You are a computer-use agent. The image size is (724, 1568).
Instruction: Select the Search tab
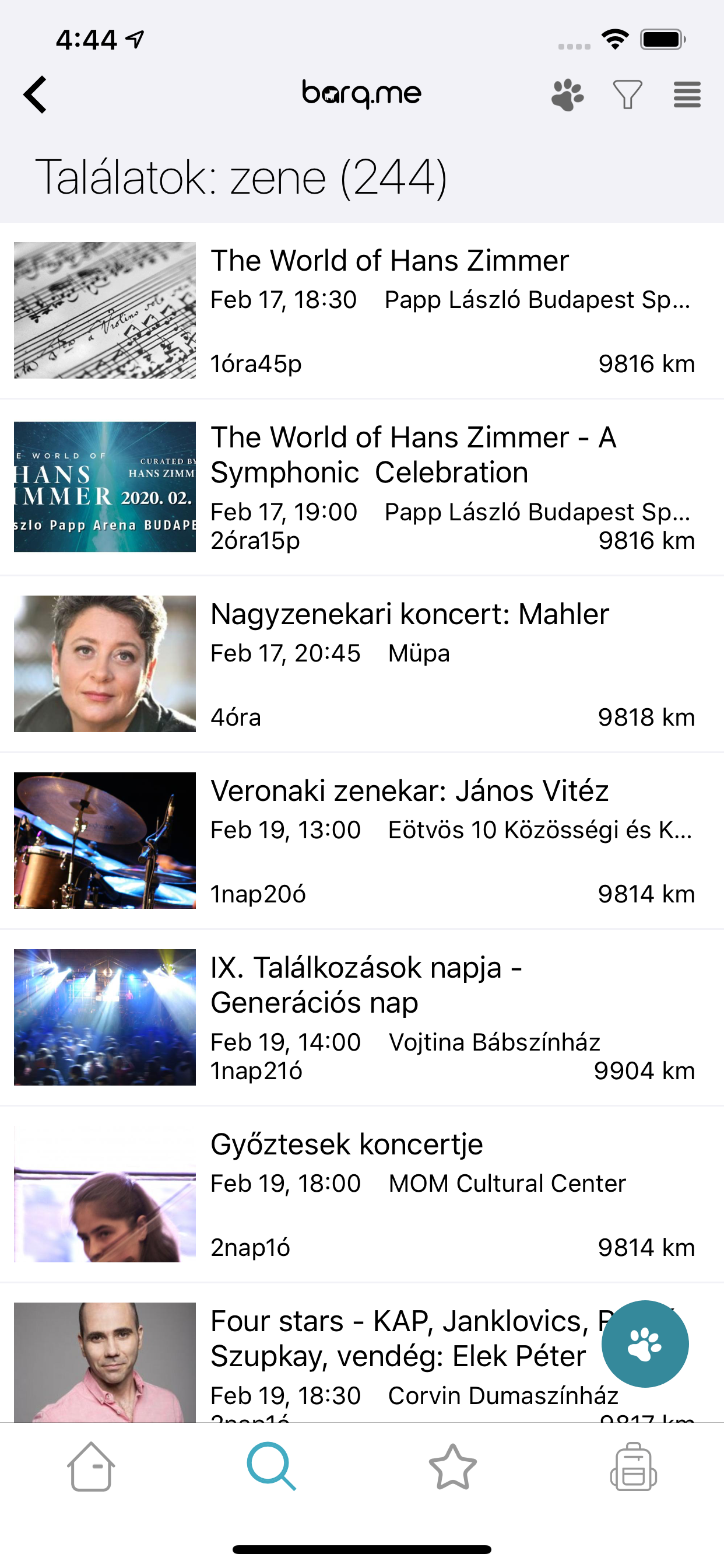[271, 1467]
